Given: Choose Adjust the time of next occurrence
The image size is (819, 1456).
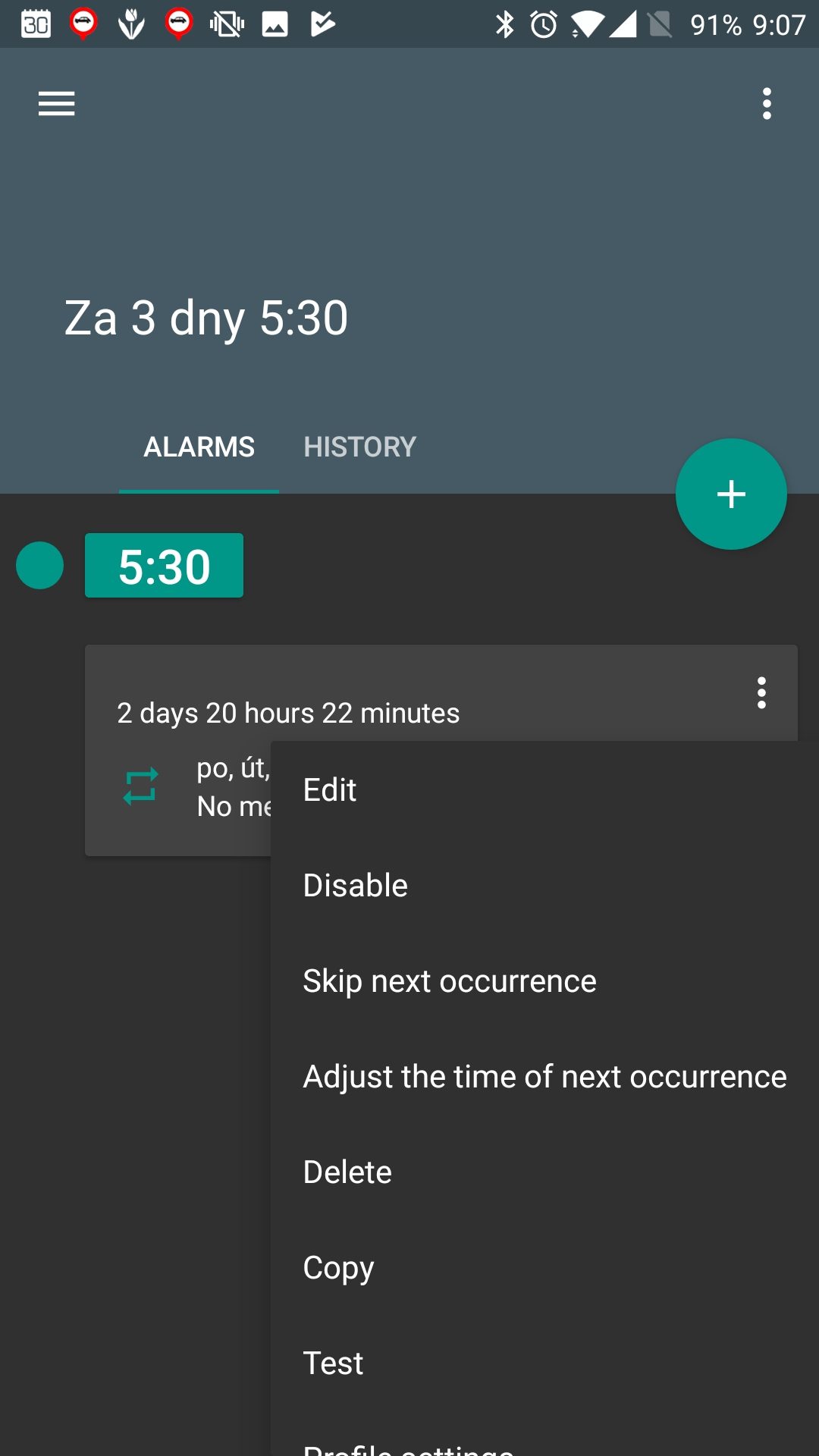Looking at the screenshot, I should click(544, 1077).
